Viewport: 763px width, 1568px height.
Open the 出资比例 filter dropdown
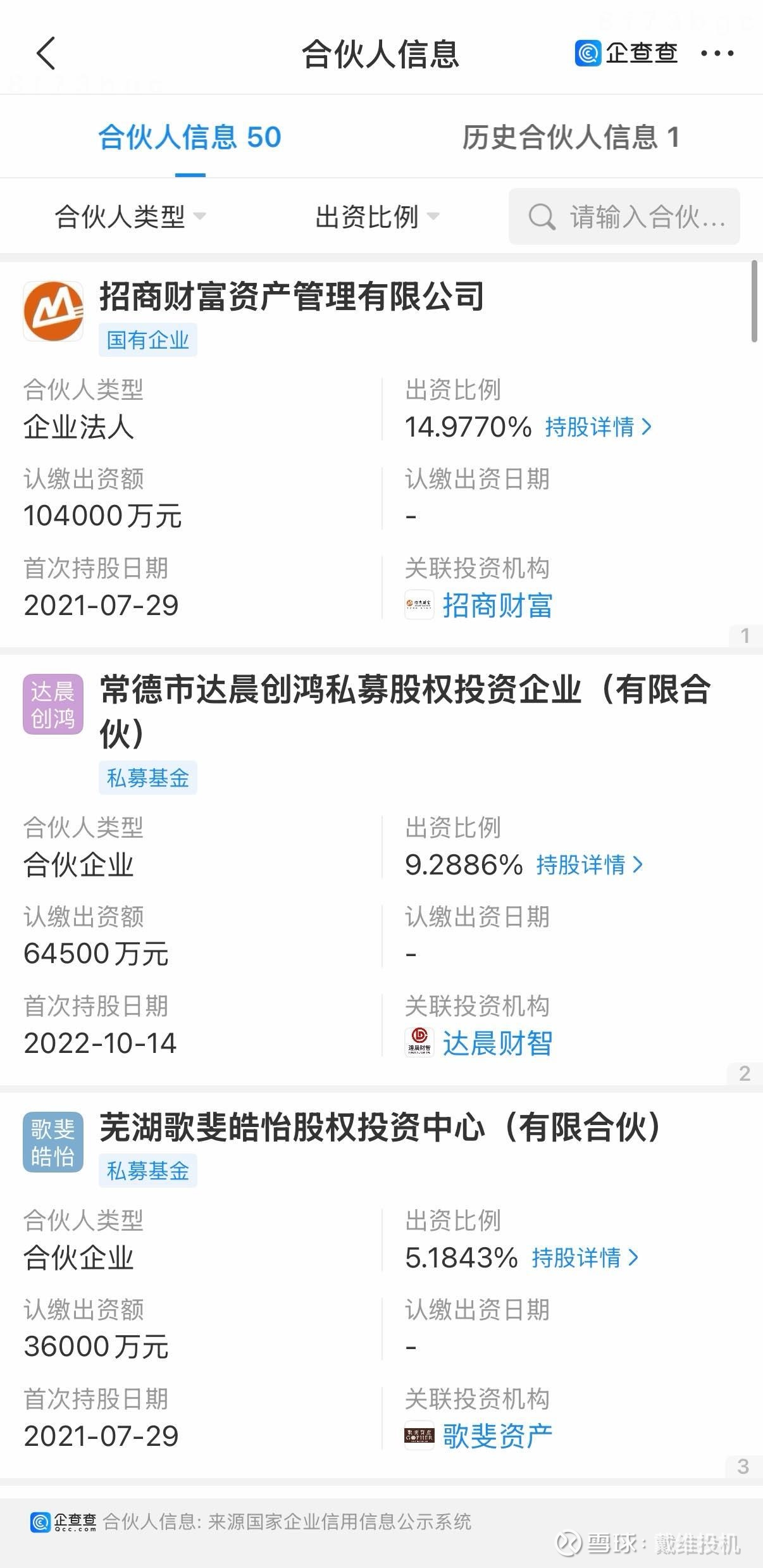pyautogui.click(x=375, y=216)
